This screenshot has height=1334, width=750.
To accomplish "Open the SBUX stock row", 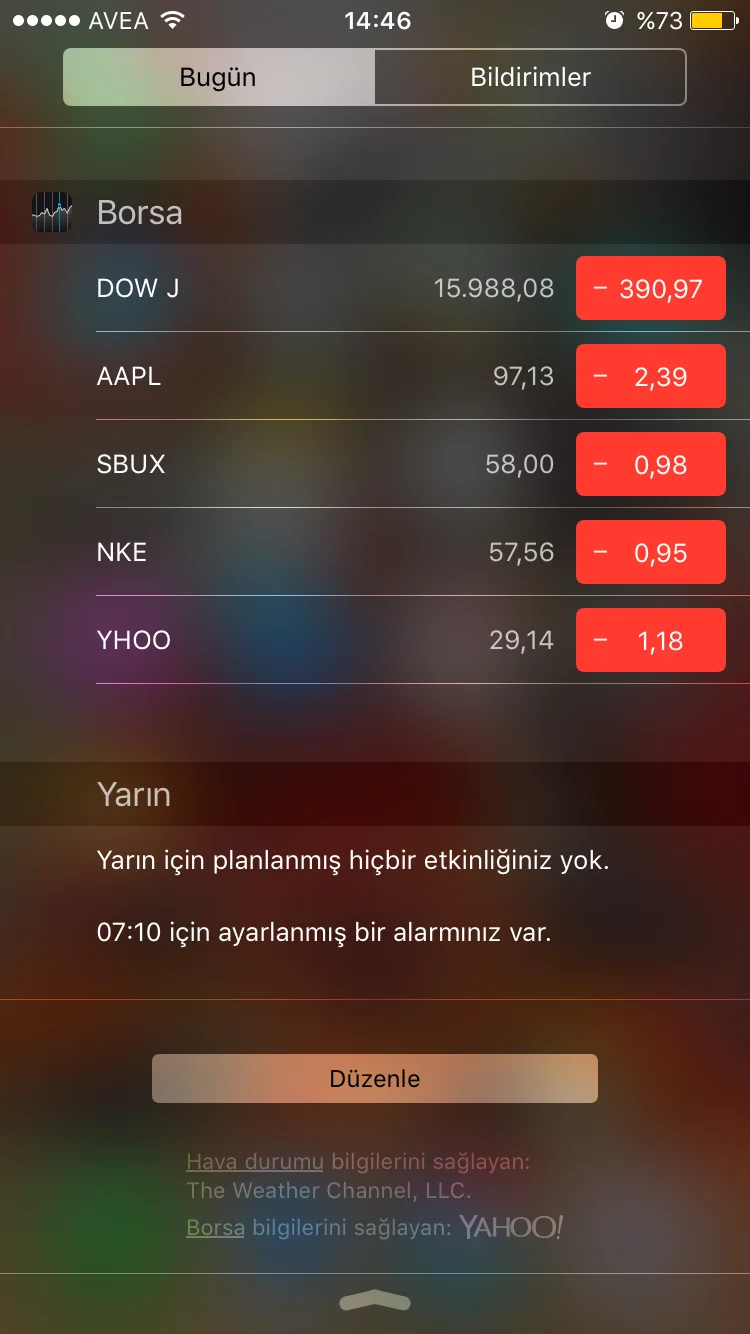I will tap(300, 464).
